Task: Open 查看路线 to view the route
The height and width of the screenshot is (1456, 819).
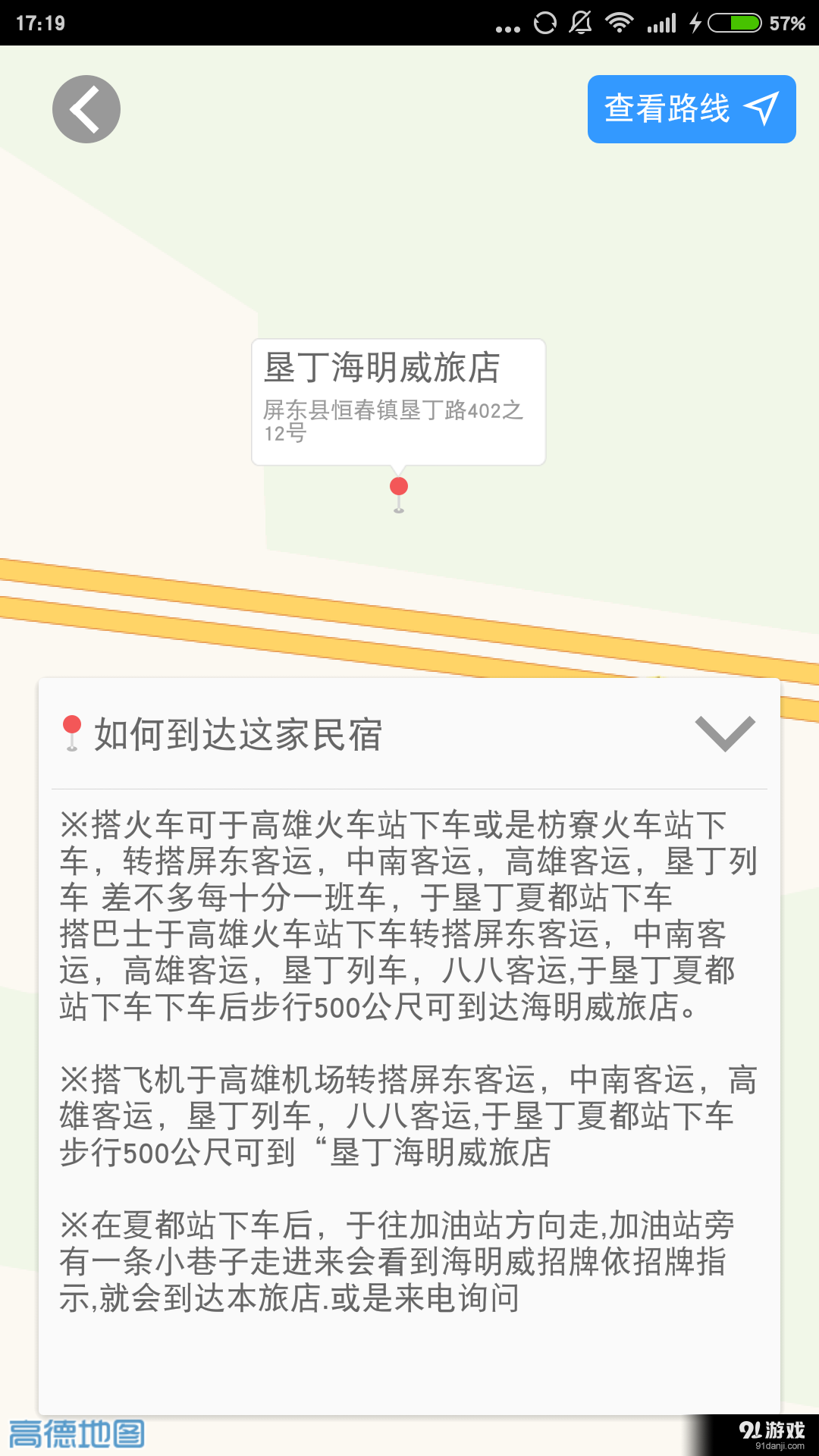Action: 667,108
